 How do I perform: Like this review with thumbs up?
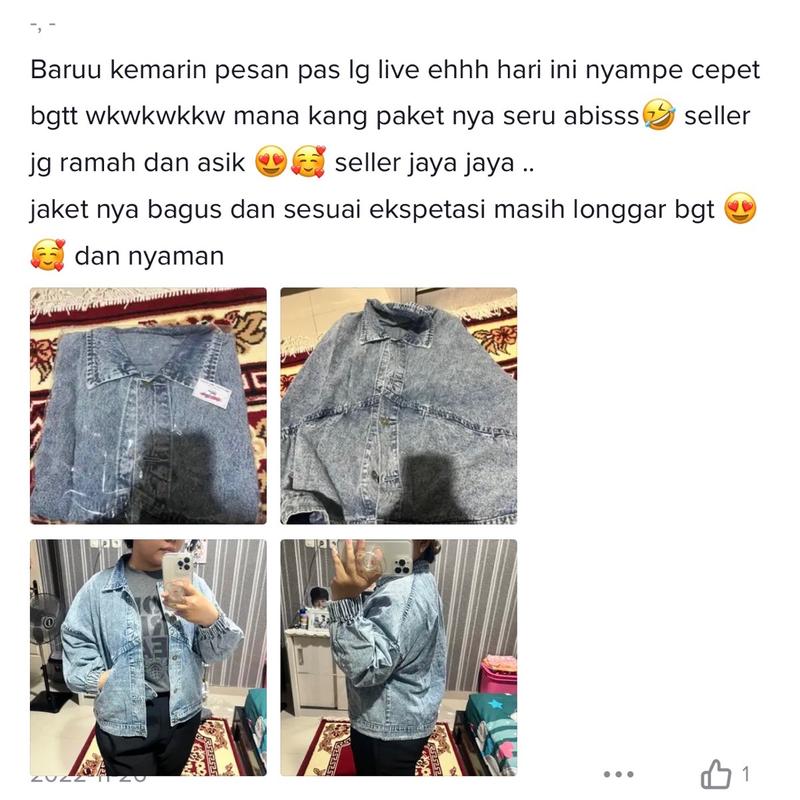(716, 775)
